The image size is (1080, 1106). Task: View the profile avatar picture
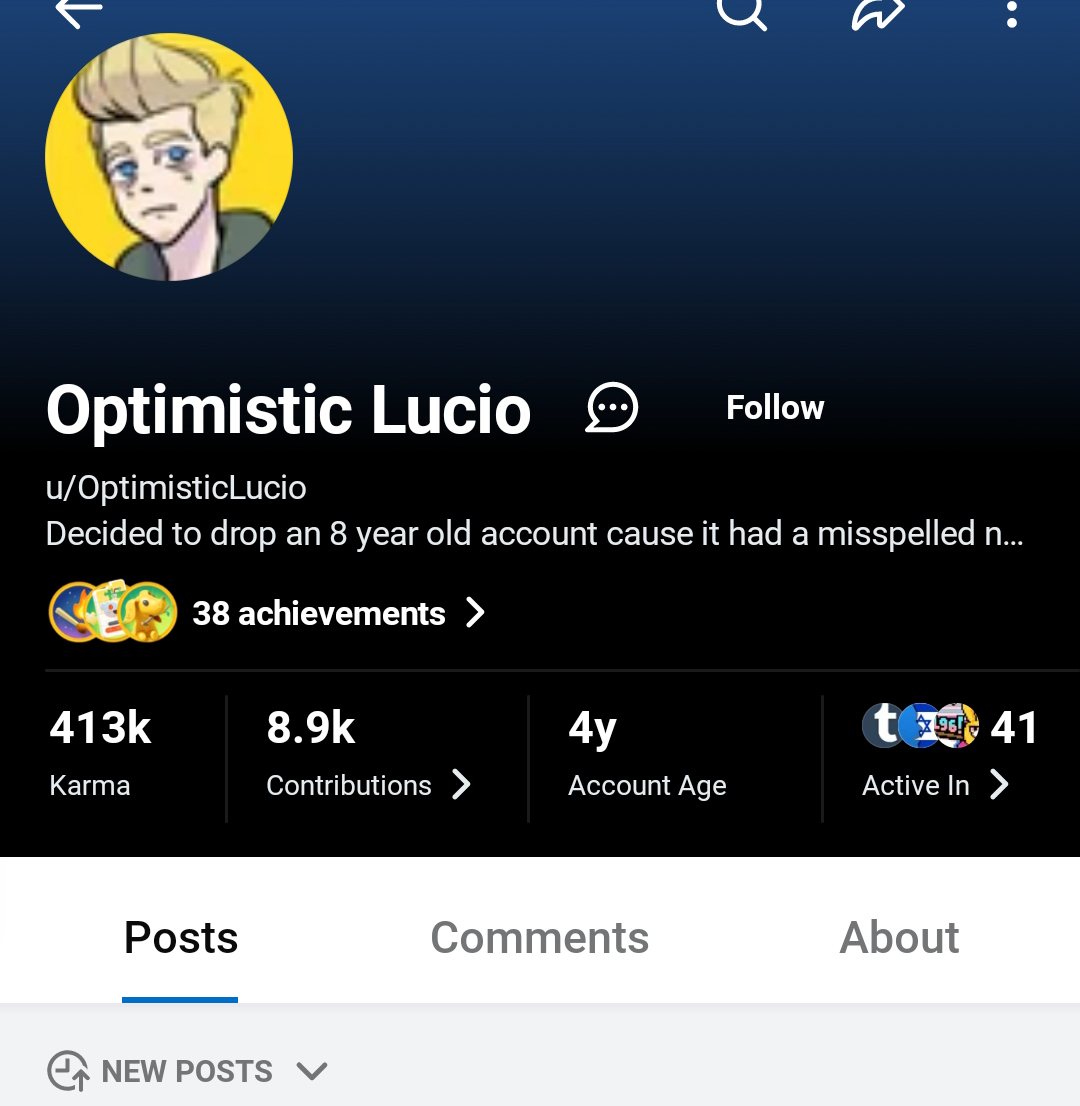pyautogui.click(x=169, y=157)
